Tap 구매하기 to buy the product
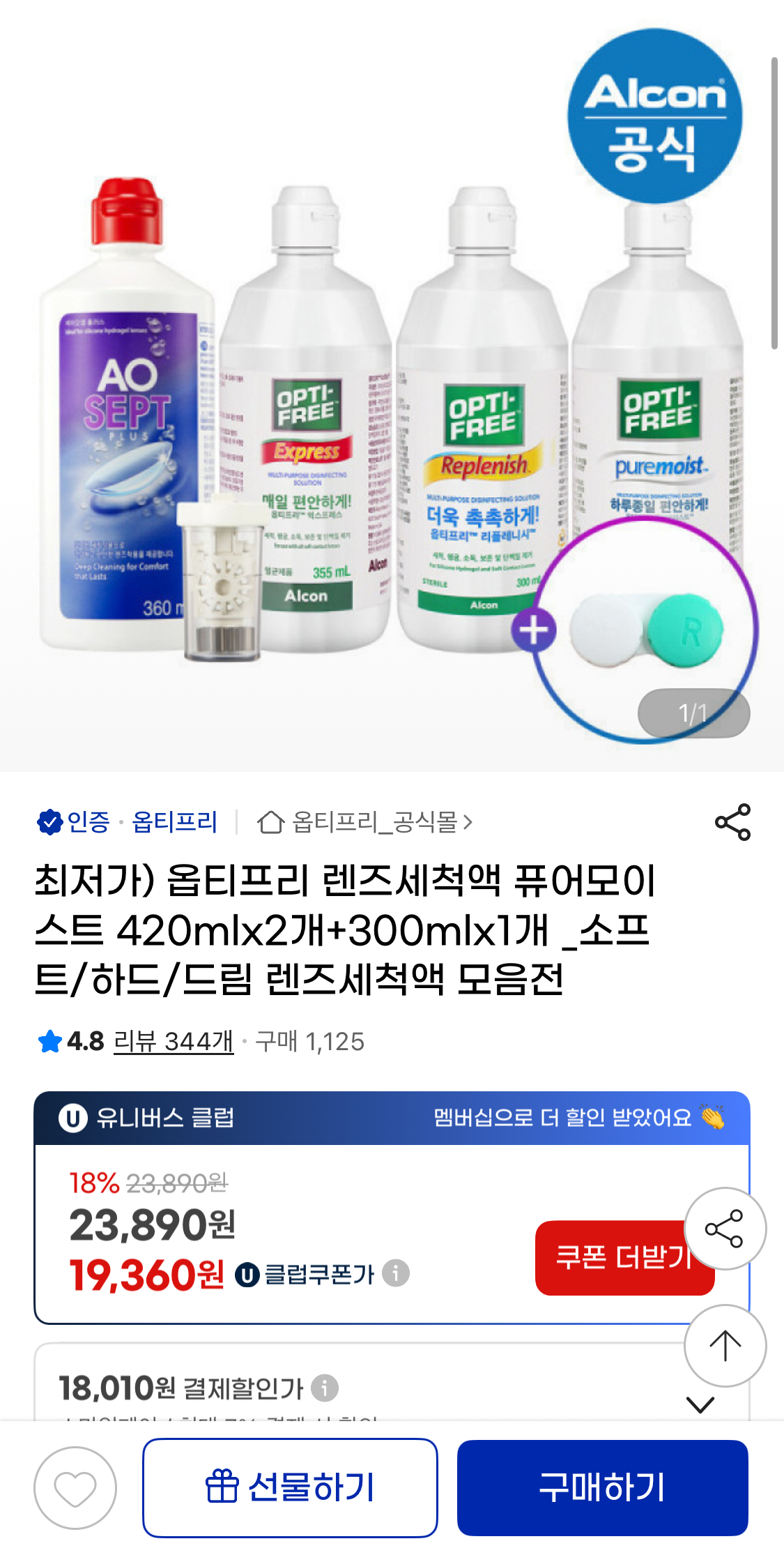784x1555 pixels. pyautogui.click(x=602, y=1487)
